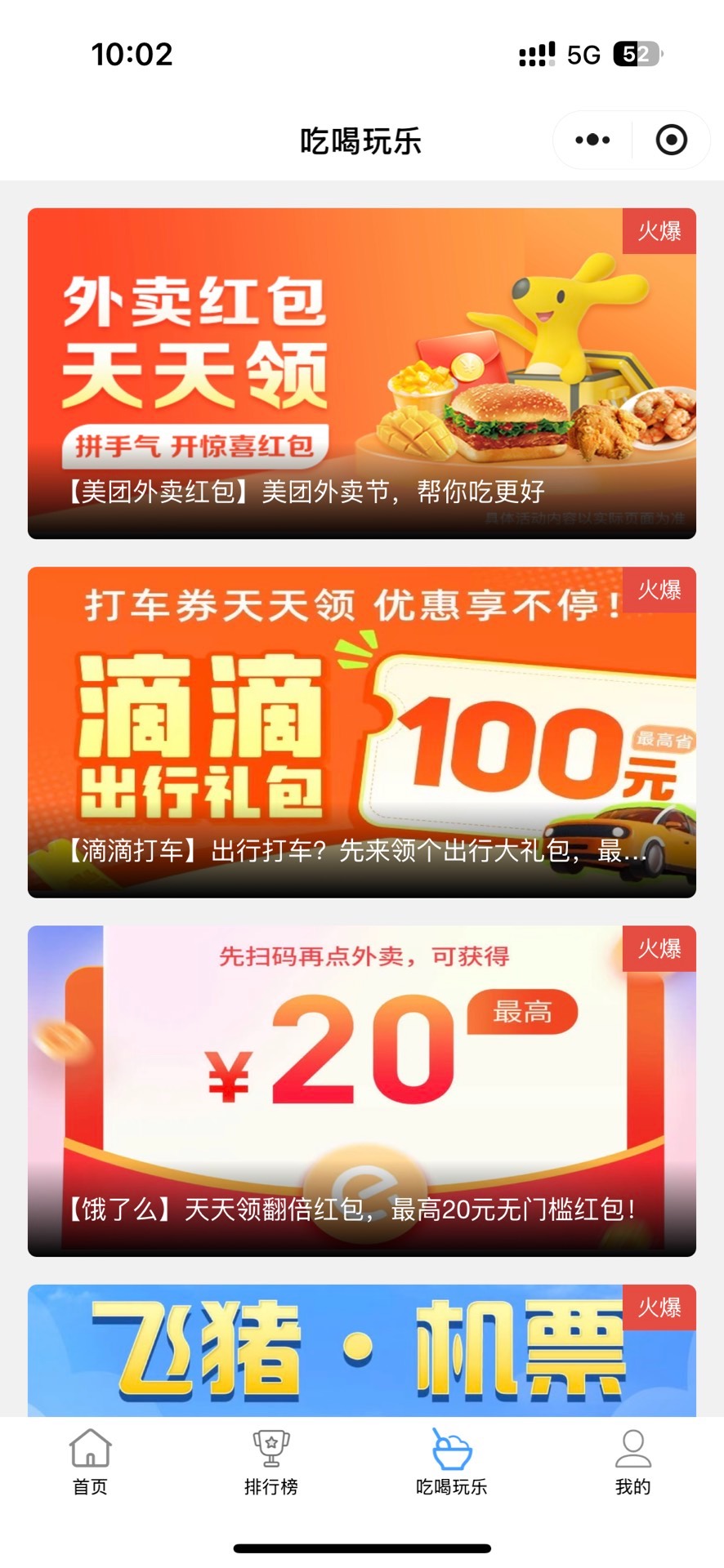Open the 飞猪机票 banner card
This screenshot has width=724, height=1568.
pos(362,1350)
